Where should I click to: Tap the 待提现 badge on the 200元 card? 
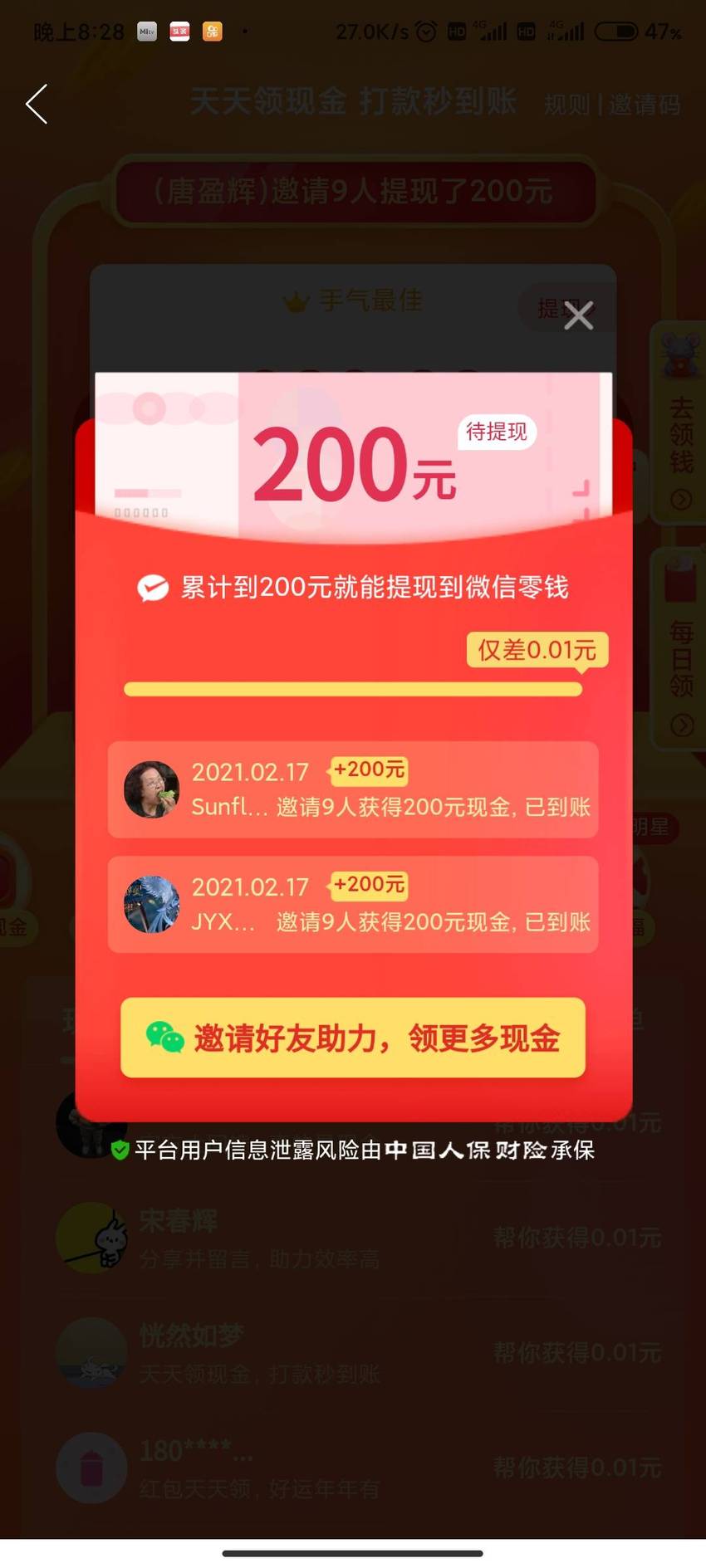[496, 433]
